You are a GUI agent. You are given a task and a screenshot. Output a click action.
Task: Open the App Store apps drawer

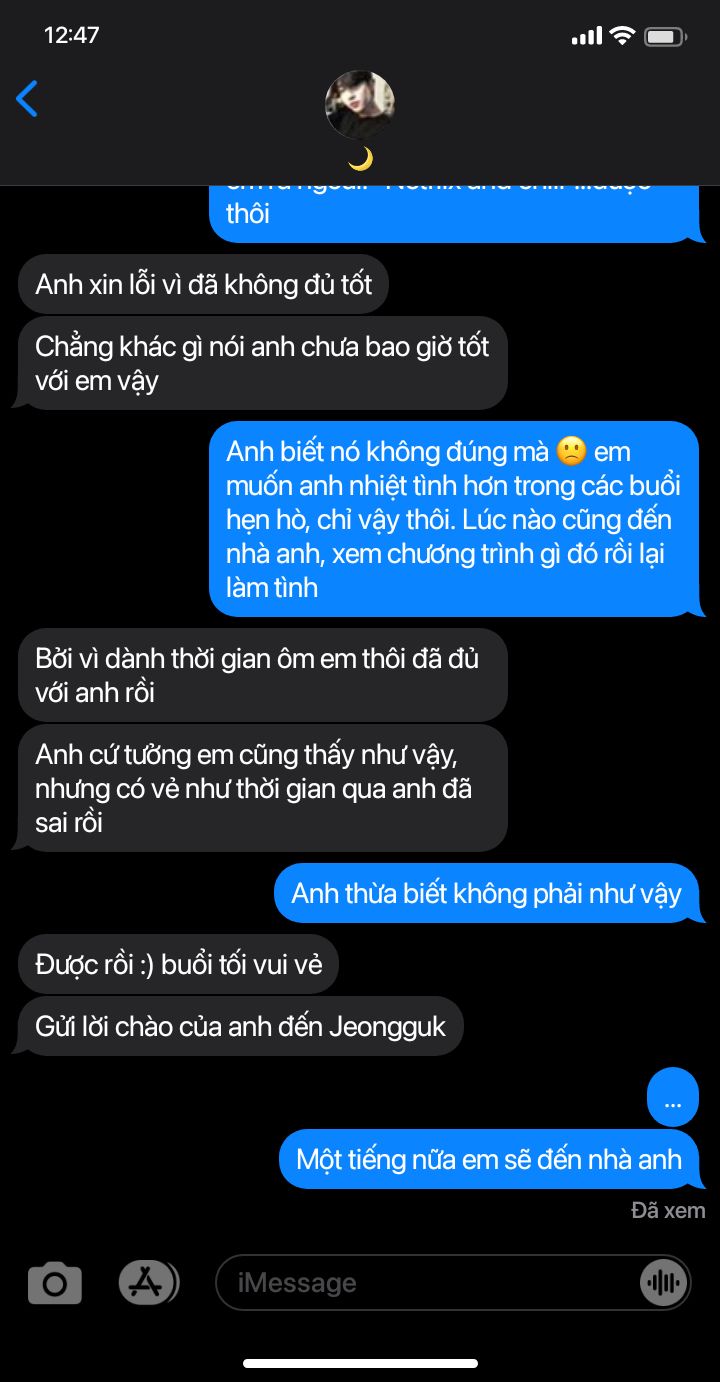click(x=148, y=1282)
